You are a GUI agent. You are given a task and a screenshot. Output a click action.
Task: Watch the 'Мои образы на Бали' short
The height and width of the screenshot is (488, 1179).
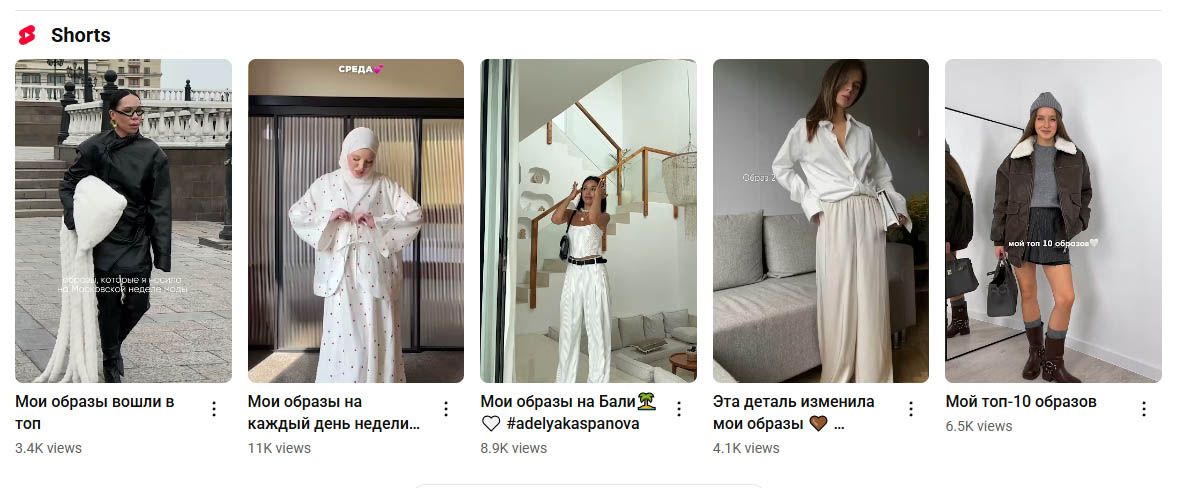(588, 220)
